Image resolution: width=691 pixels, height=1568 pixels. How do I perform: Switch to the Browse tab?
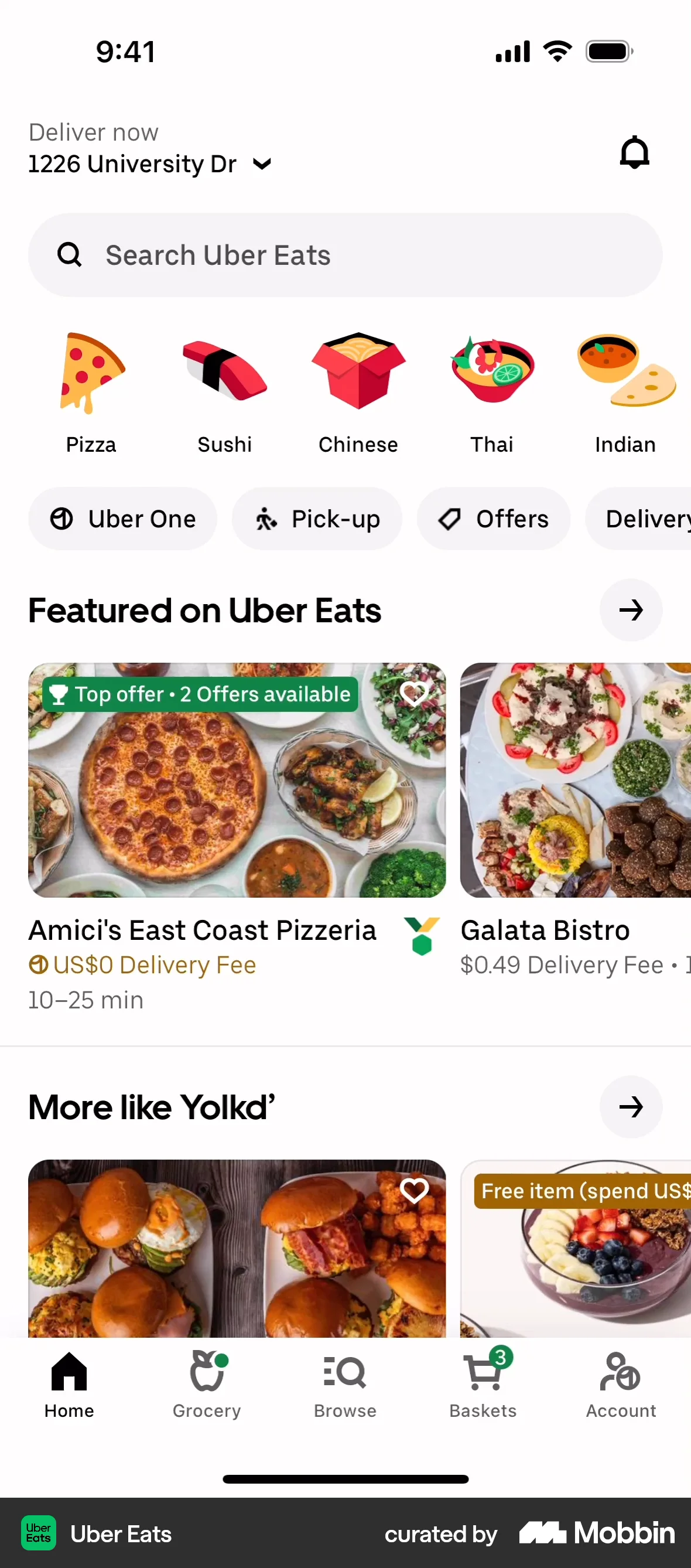(344, 1394)
